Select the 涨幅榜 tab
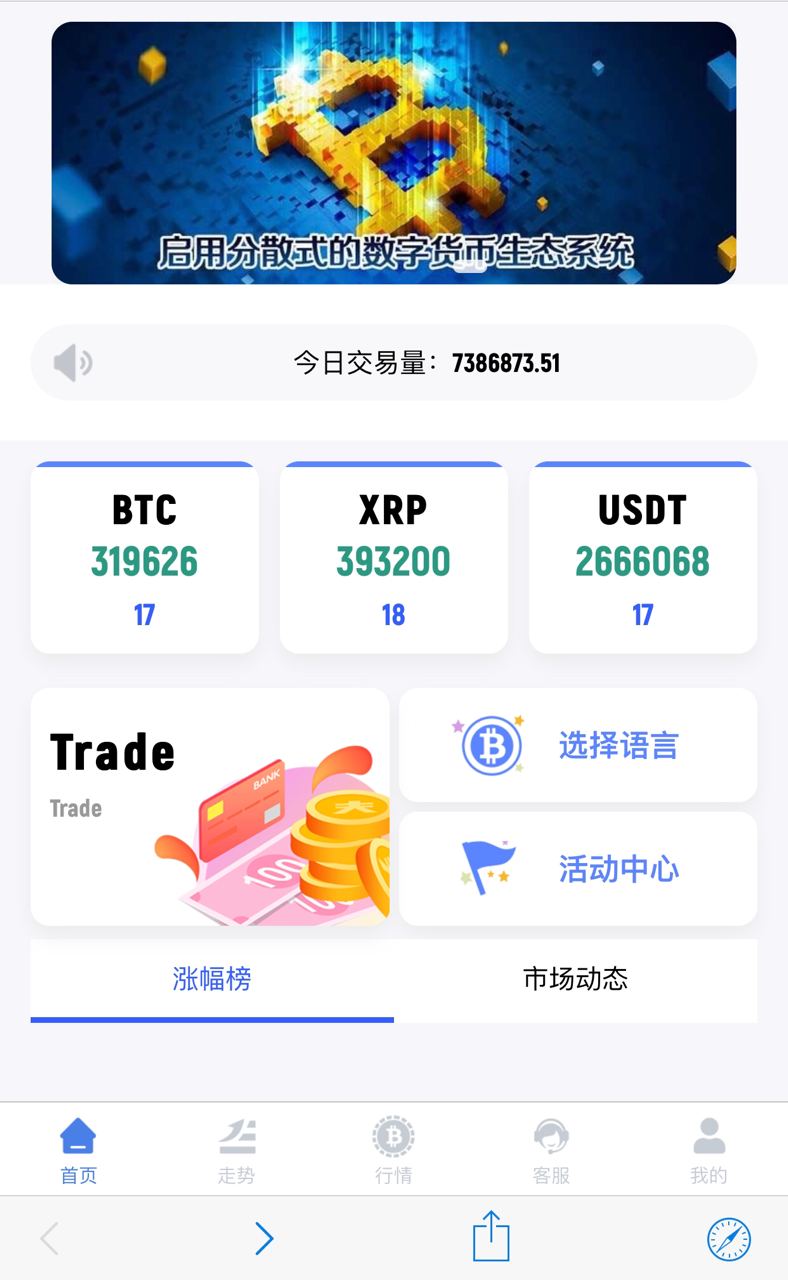The image size is (788, 1280). 212,979
